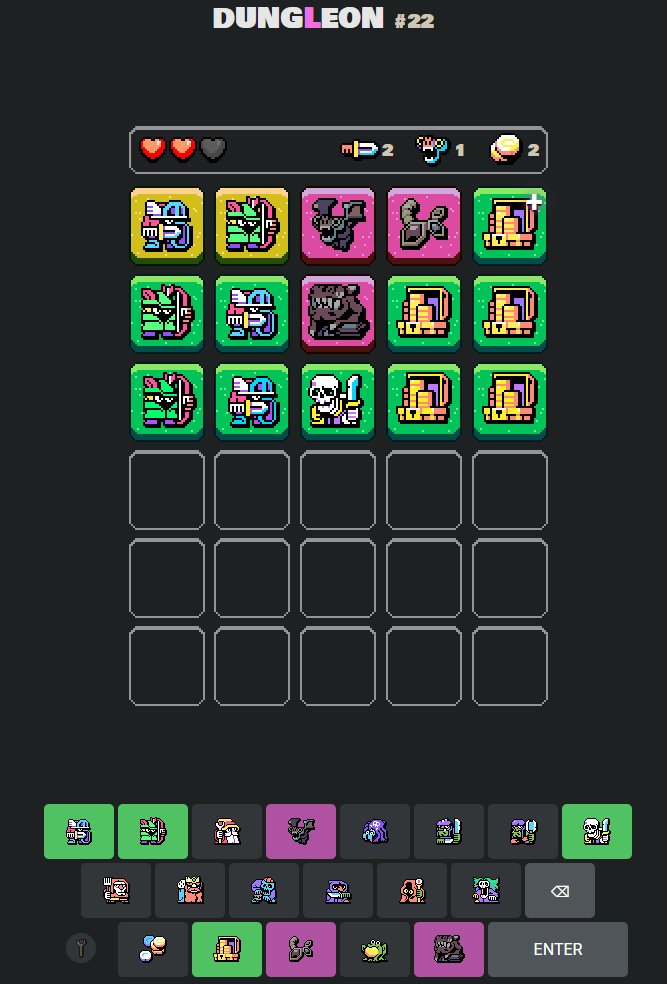
Task: Select the bat monster key
Action: coord(301,831)
